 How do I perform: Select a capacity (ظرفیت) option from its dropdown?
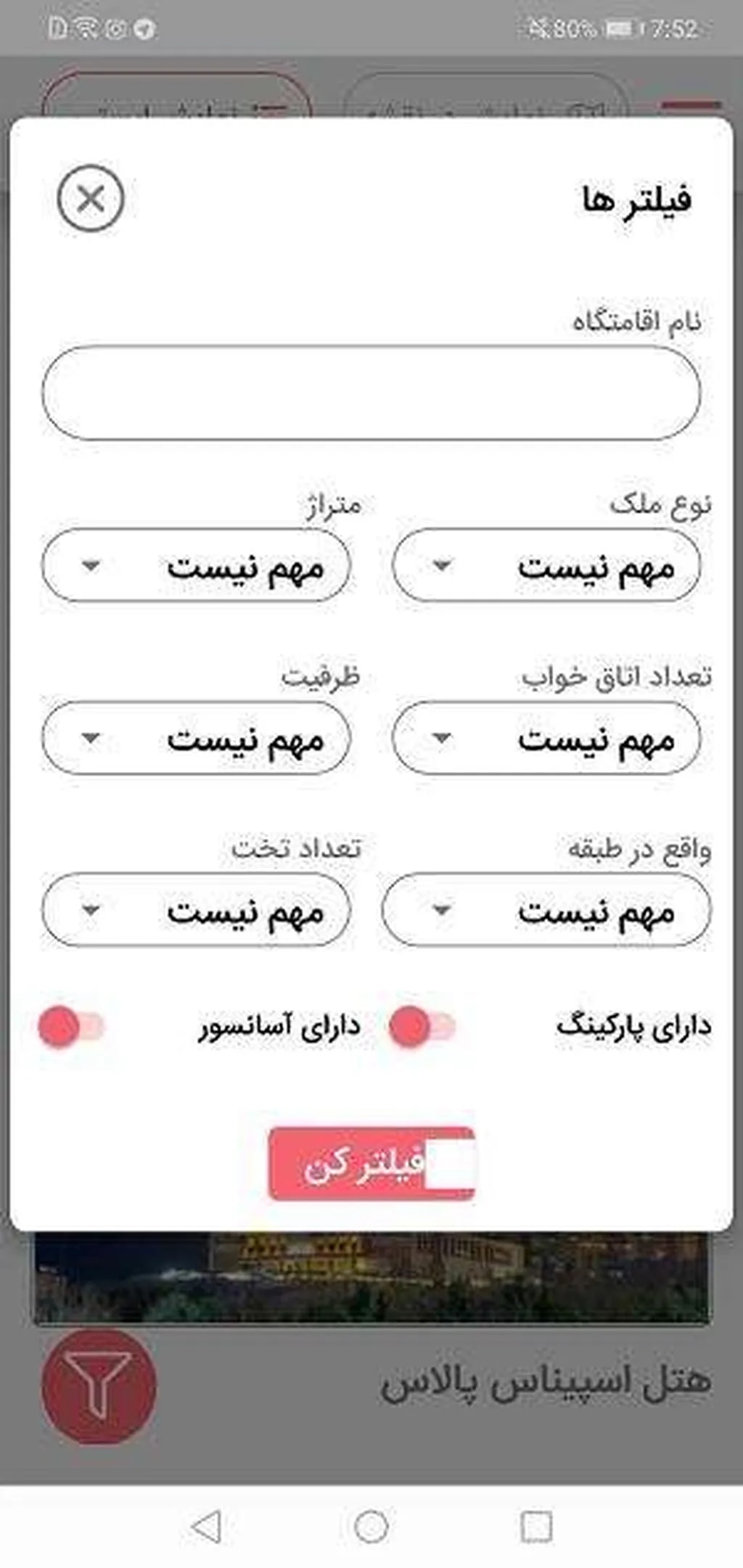click(x=196, y=738)
